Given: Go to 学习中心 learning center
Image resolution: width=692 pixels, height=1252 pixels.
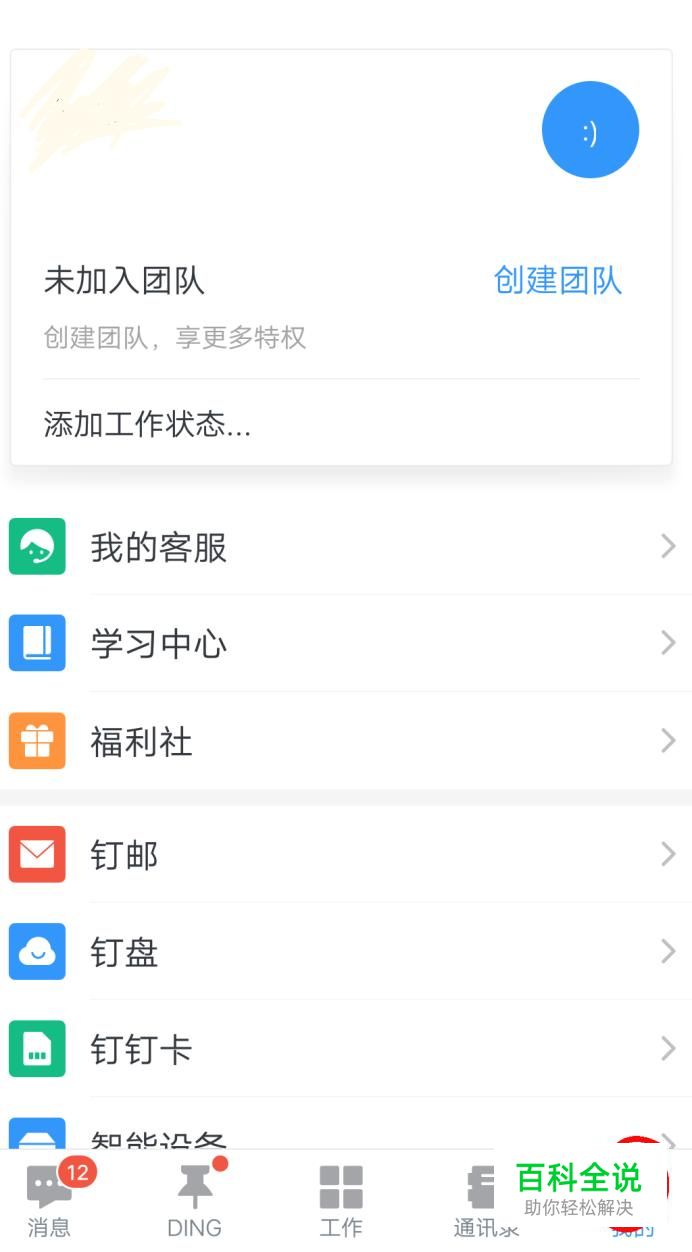Looking at the screenshot, I should coord(340,644).
